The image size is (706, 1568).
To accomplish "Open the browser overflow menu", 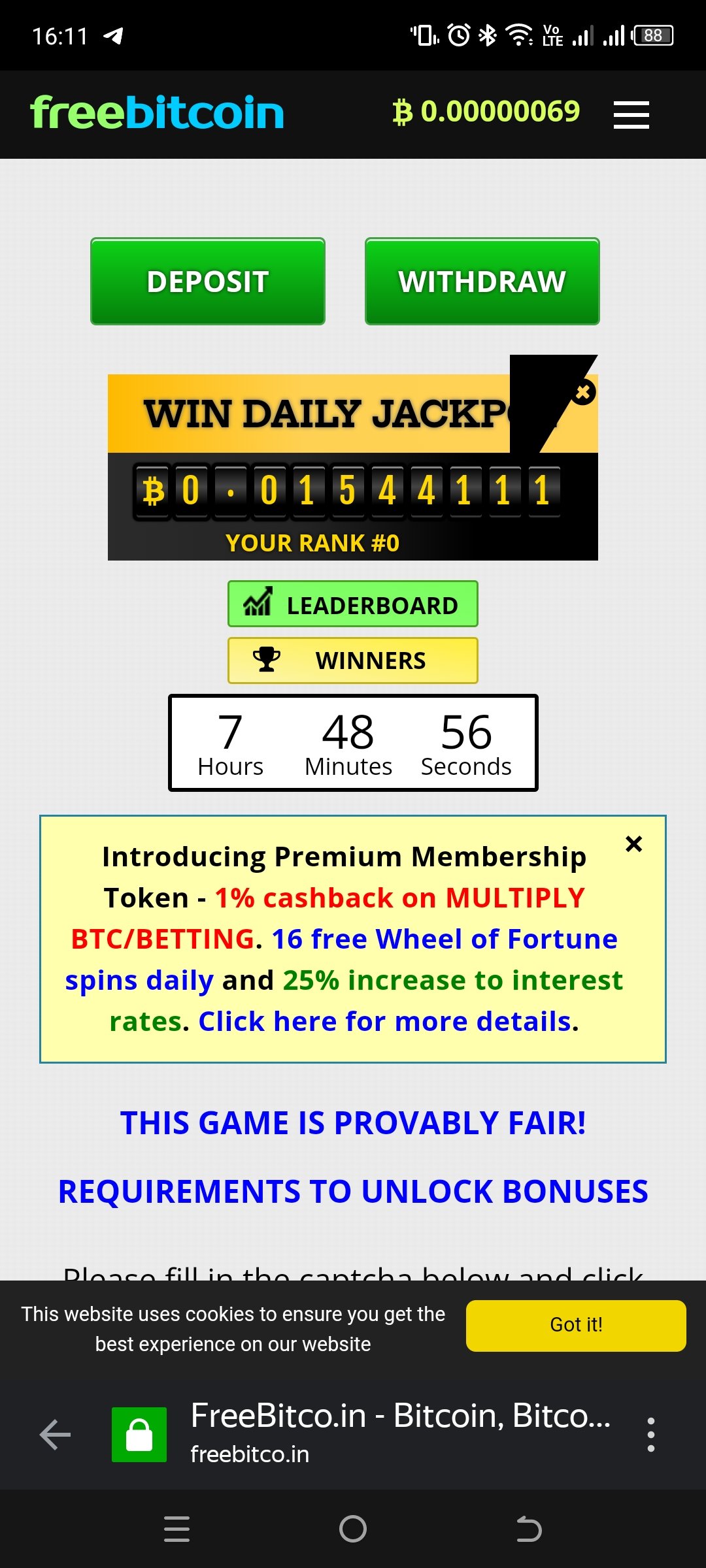I will 650,1435.
